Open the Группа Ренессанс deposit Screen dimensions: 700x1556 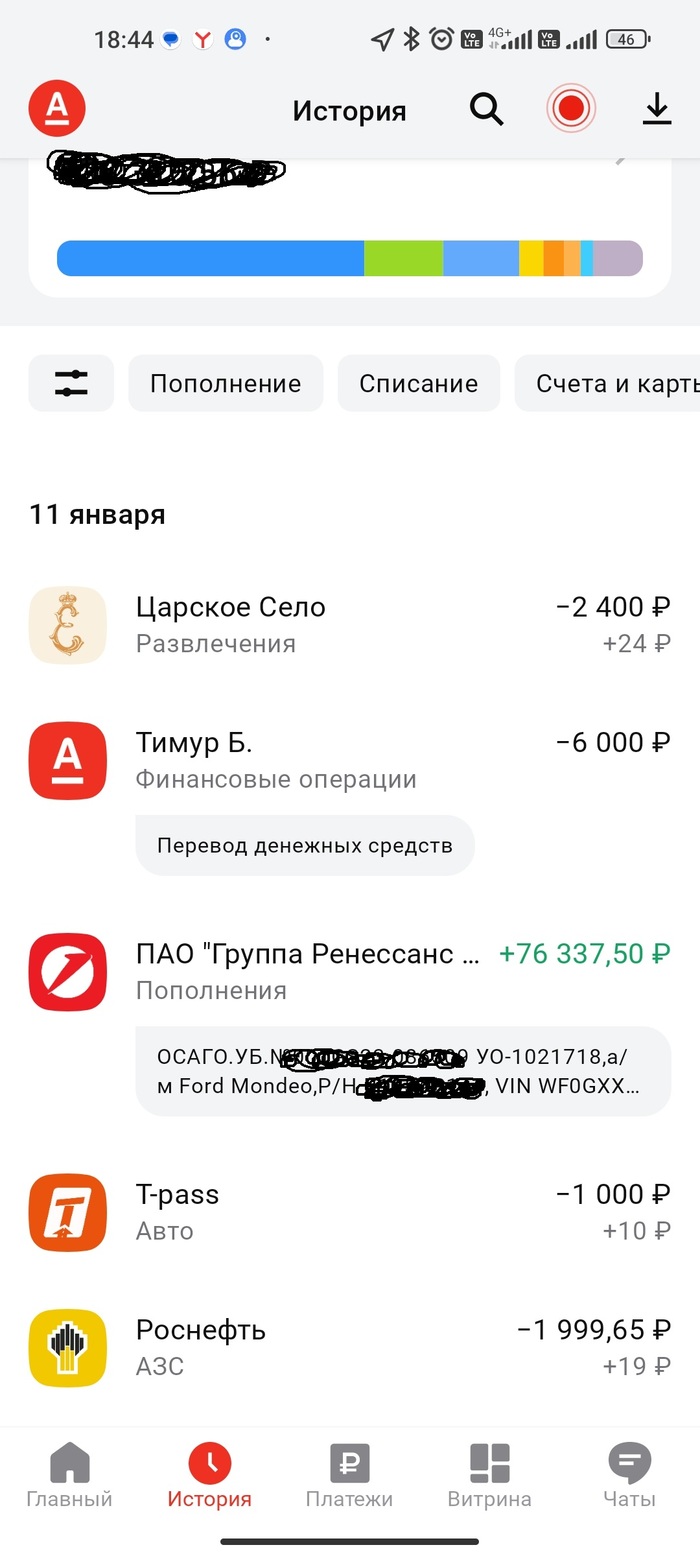(350, 970)
